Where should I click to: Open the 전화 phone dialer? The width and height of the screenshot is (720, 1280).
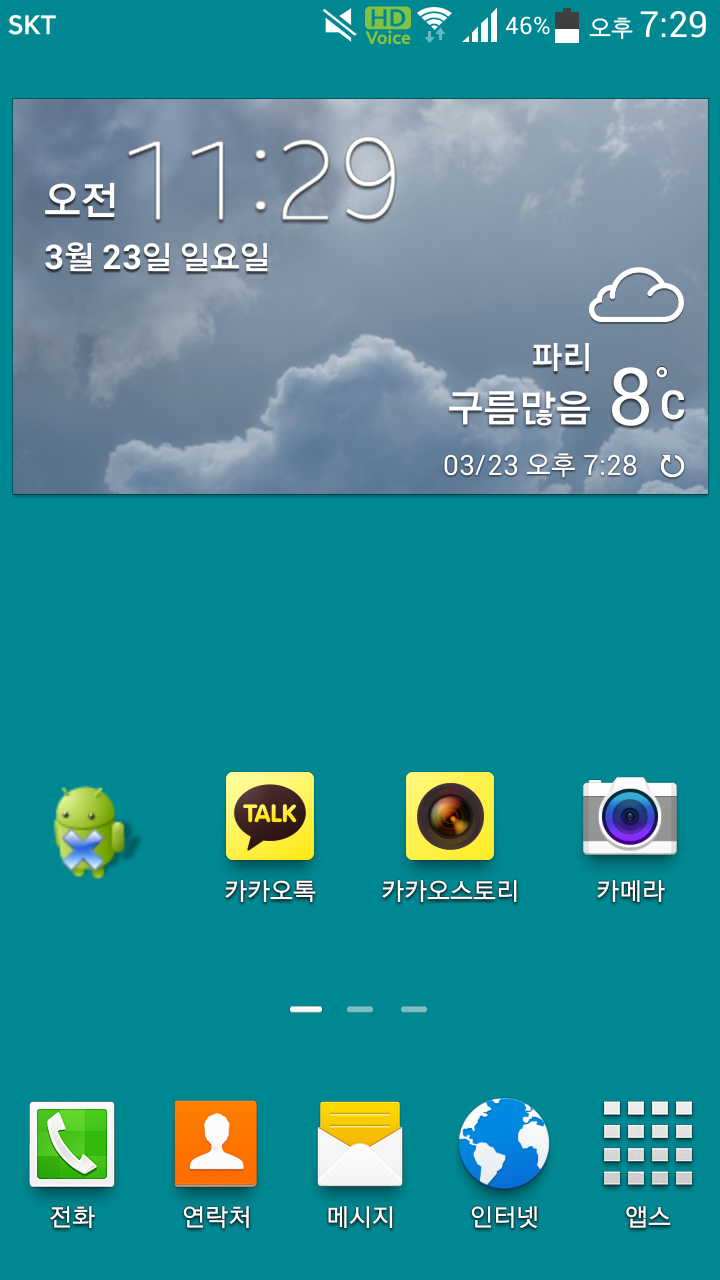[x=72, y=1146]
